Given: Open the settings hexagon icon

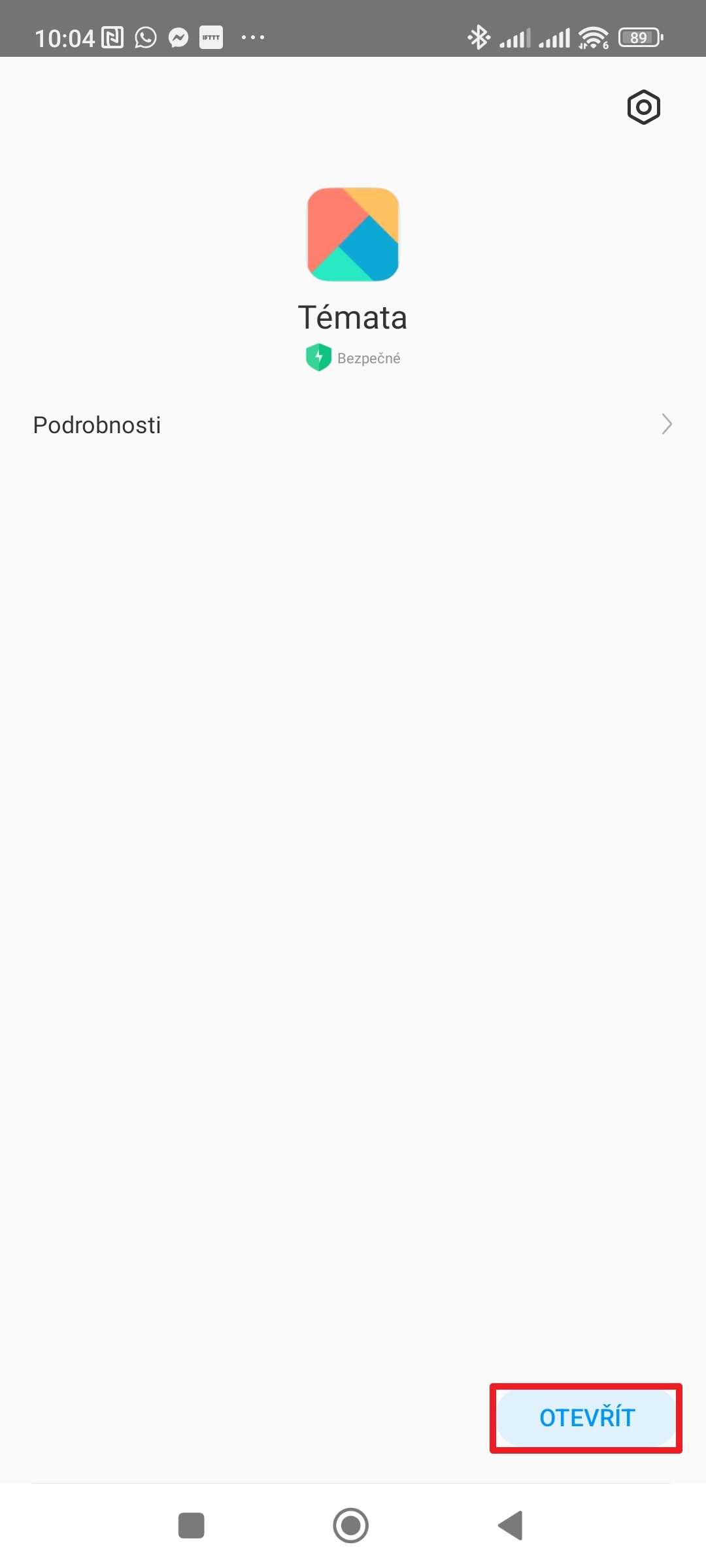Looking at the screenshot, I should click(x=643, y=107).
